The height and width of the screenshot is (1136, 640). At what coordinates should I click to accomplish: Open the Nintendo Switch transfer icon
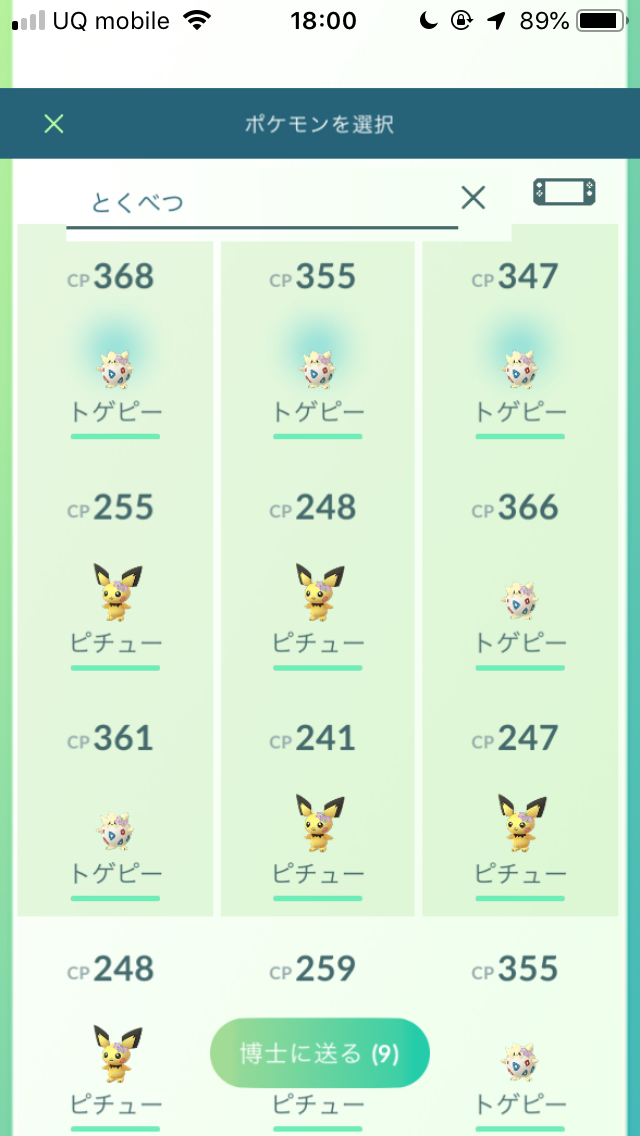[564, 194]
